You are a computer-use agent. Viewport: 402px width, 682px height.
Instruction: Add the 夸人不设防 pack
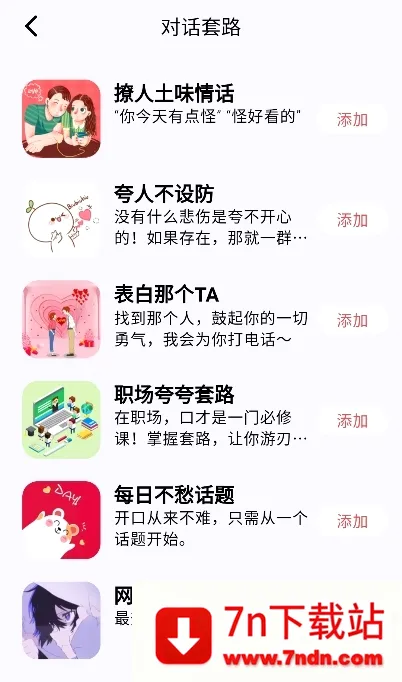352,220
